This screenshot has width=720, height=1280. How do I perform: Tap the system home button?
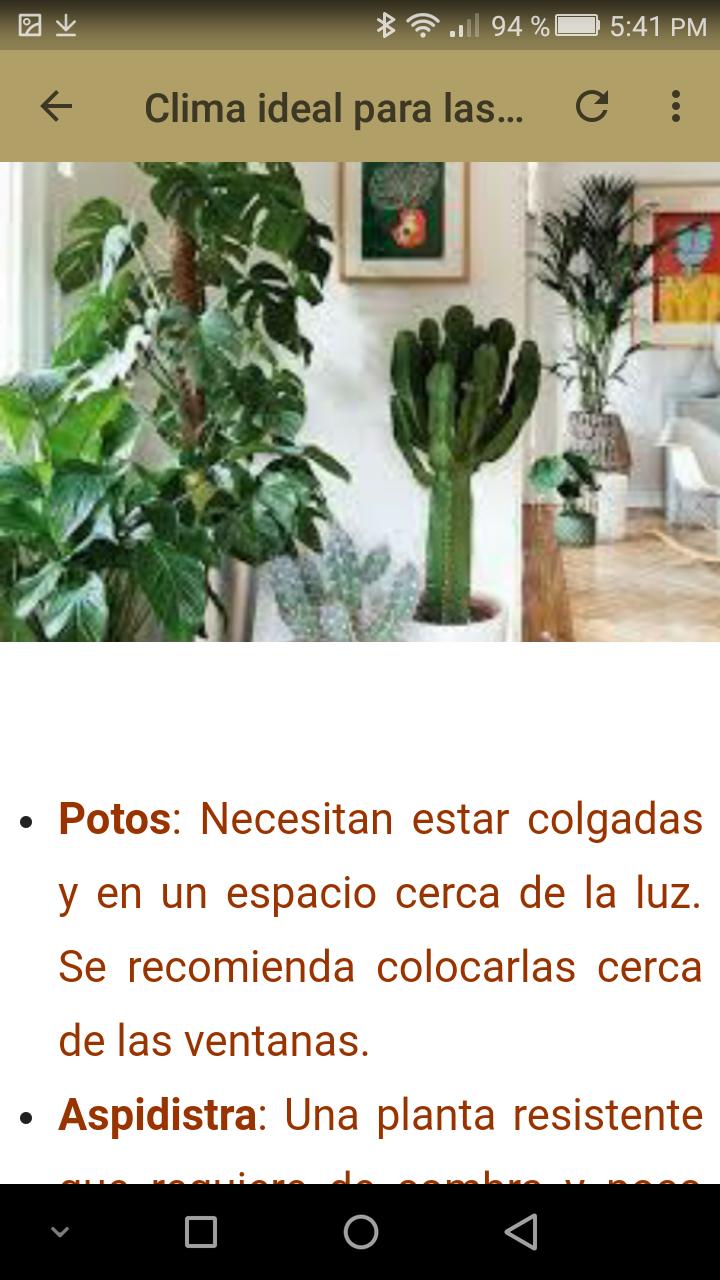360,1232
